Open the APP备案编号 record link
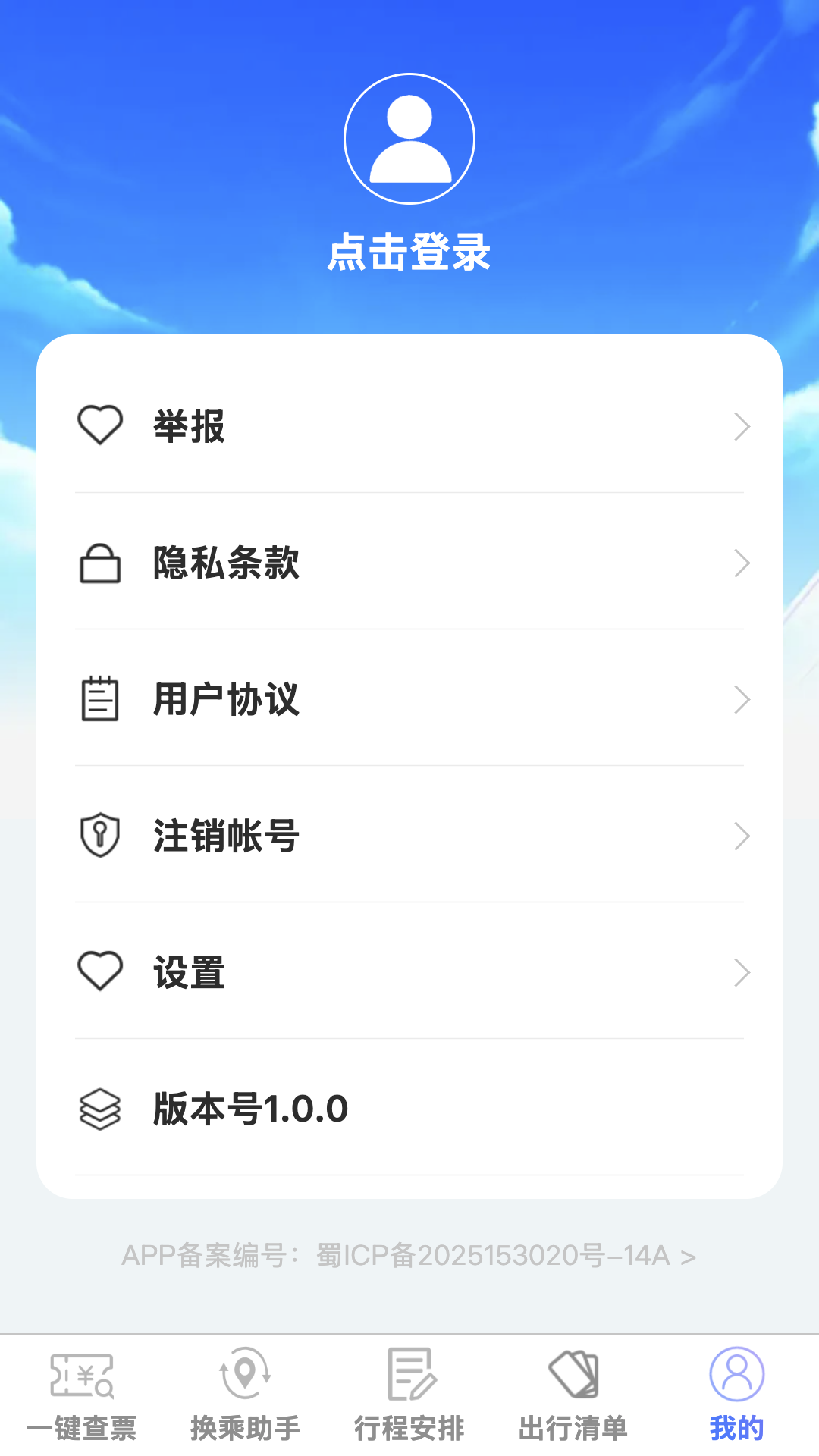 pyautogui.click(x=409, y=1255)
